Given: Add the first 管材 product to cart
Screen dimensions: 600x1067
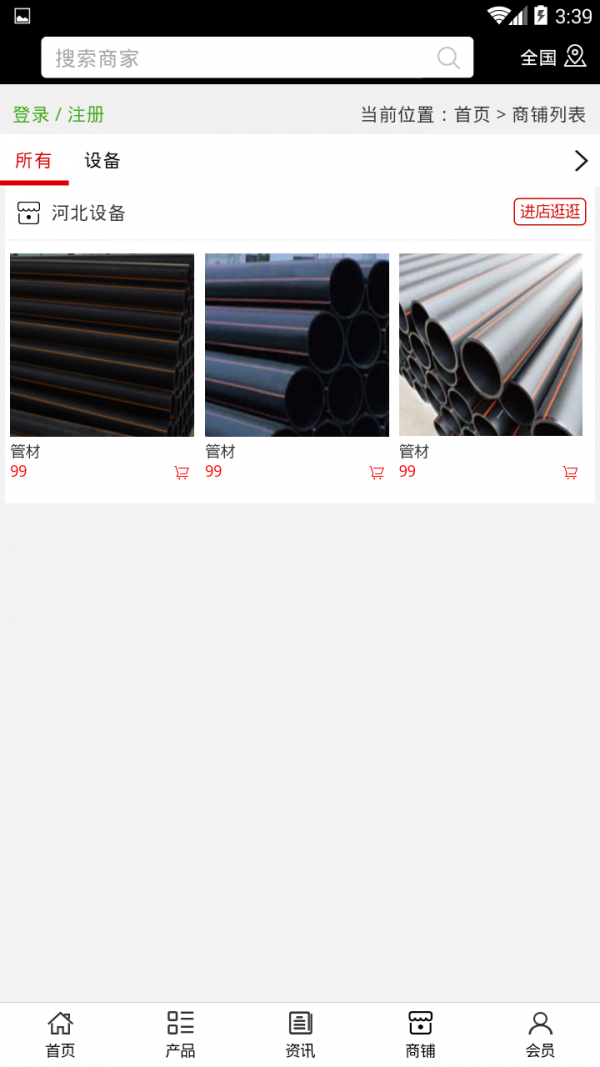Looking at the screenshot, I should (181, 473).
